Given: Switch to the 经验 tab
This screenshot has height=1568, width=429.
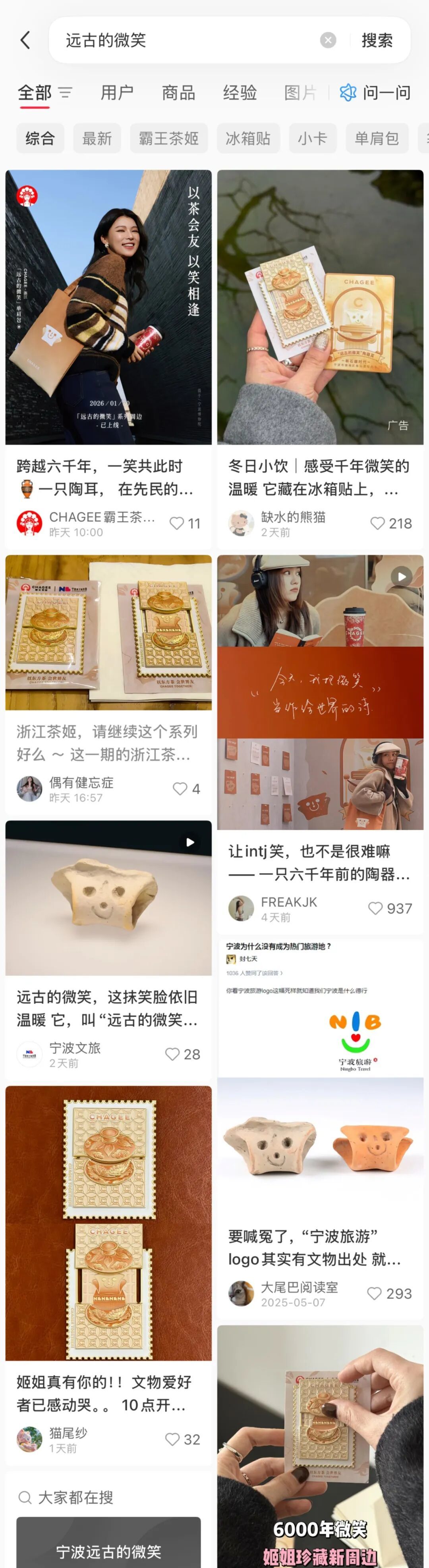Looking at the screenshot, I should click(x=240, y=93).
